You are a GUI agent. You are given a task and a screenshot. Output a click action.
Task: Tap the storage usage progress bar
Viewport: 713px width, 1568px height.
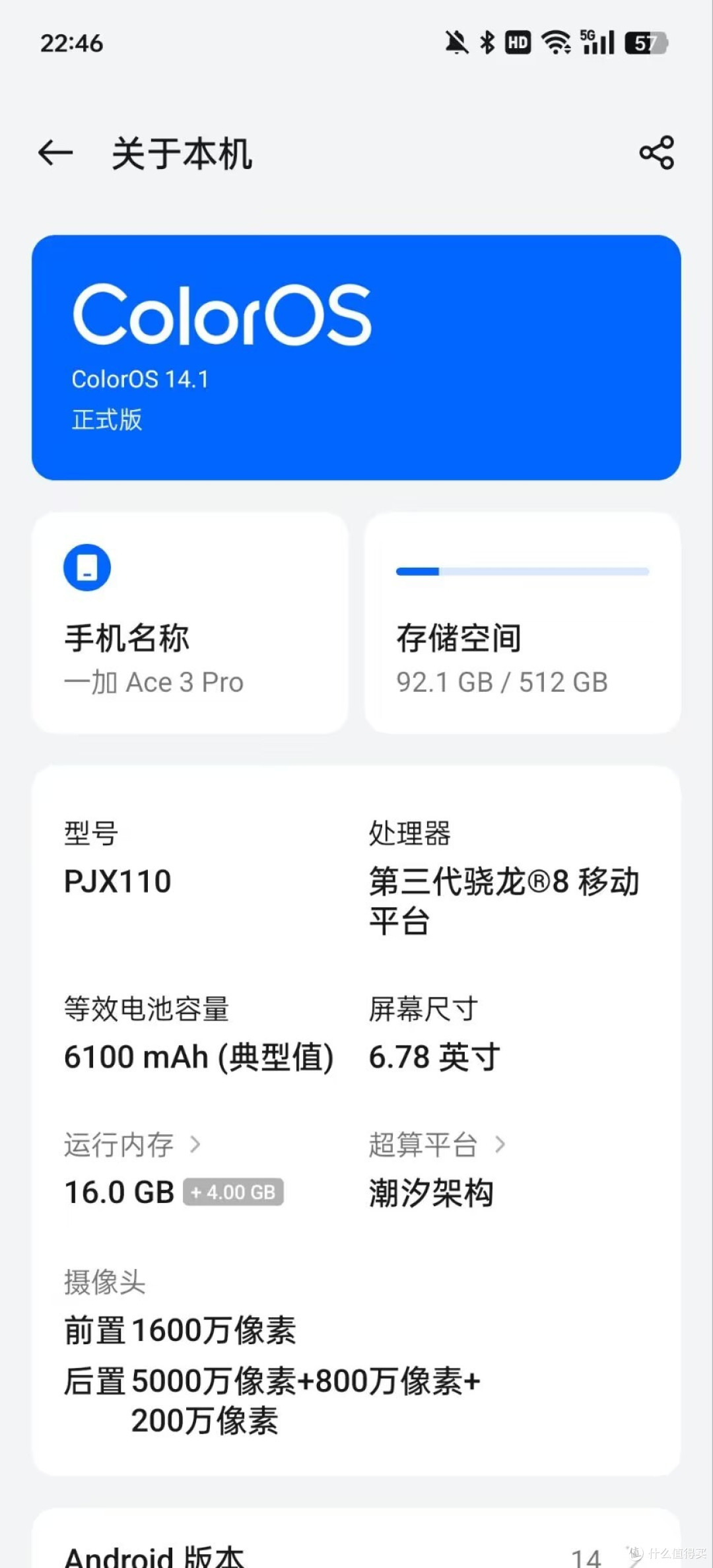tap(522, 572)
